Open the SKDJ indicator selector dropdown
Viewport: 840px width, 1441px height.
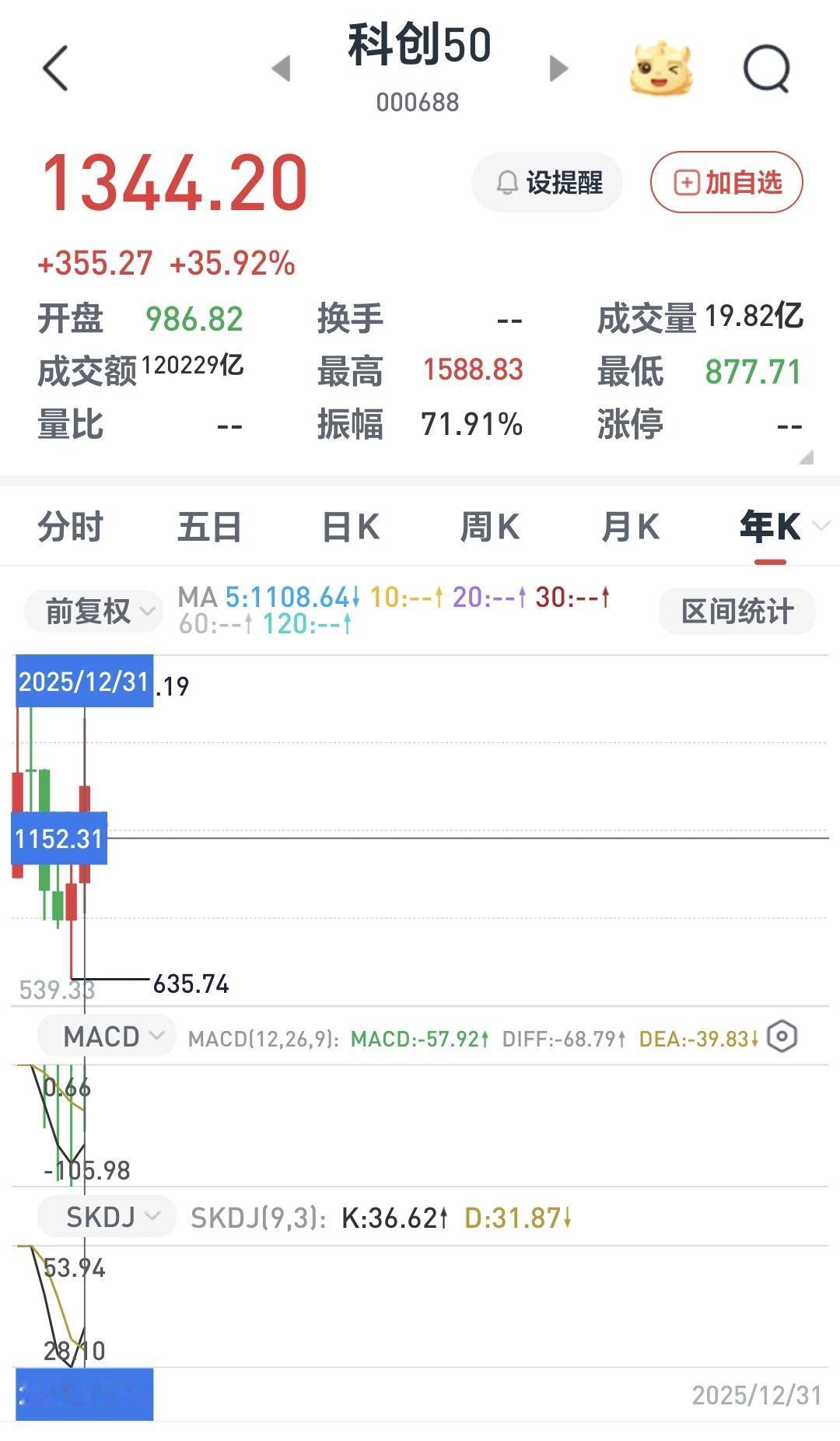[x=106, y=1215]
